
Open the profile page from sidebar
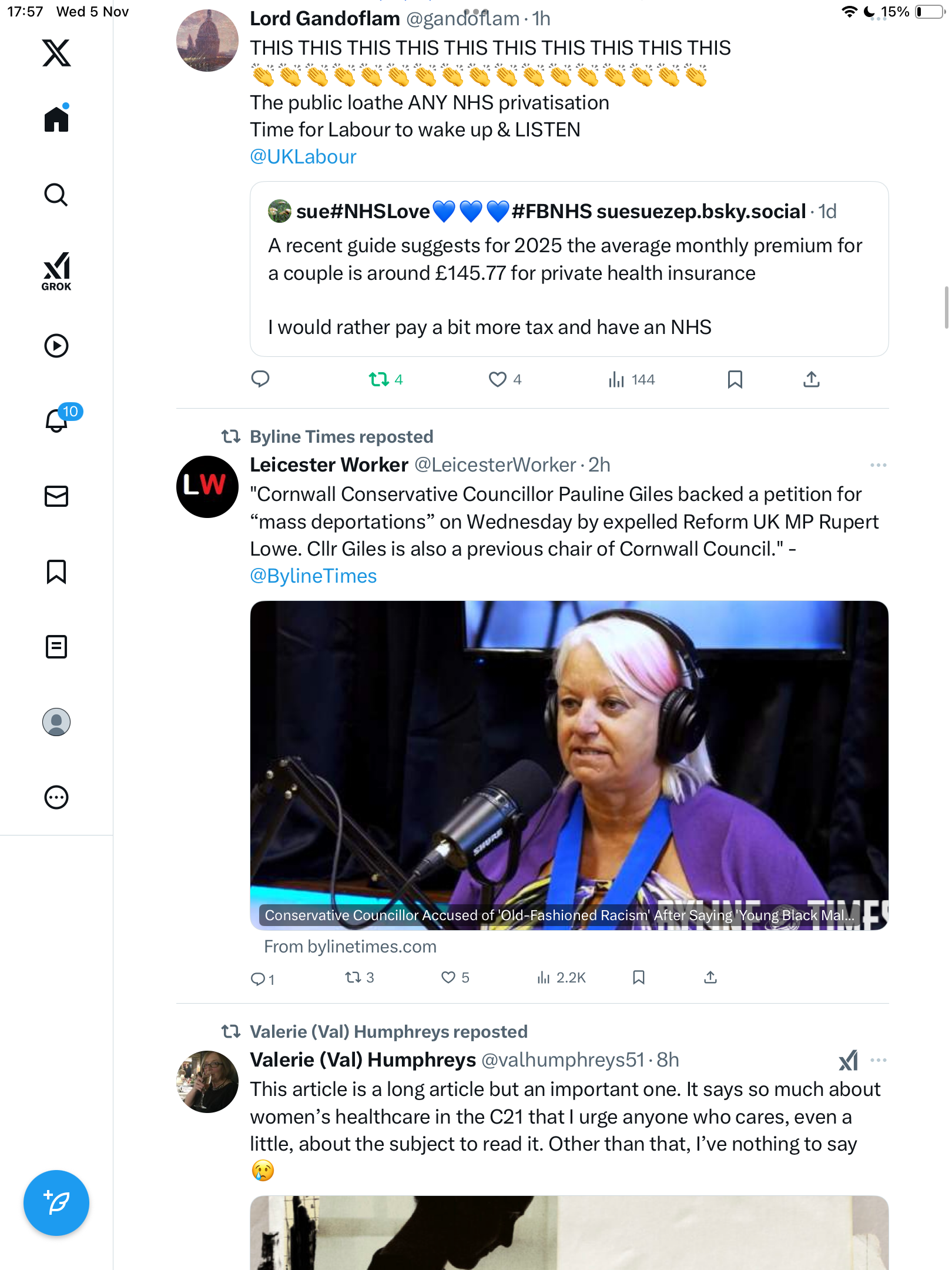point(56,722)
